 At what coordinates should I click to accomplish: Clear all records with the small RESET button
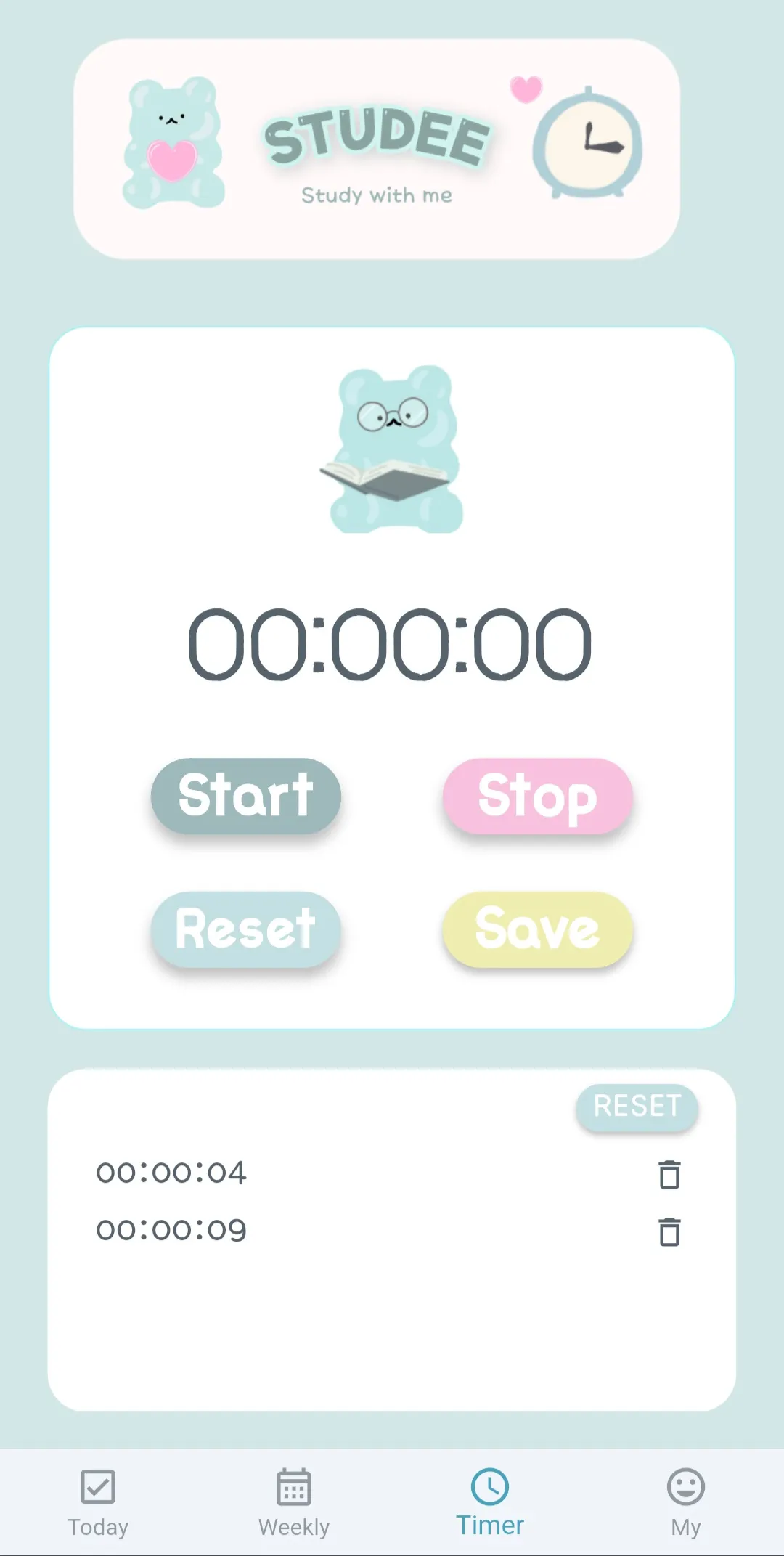(x=637, y=1107)
